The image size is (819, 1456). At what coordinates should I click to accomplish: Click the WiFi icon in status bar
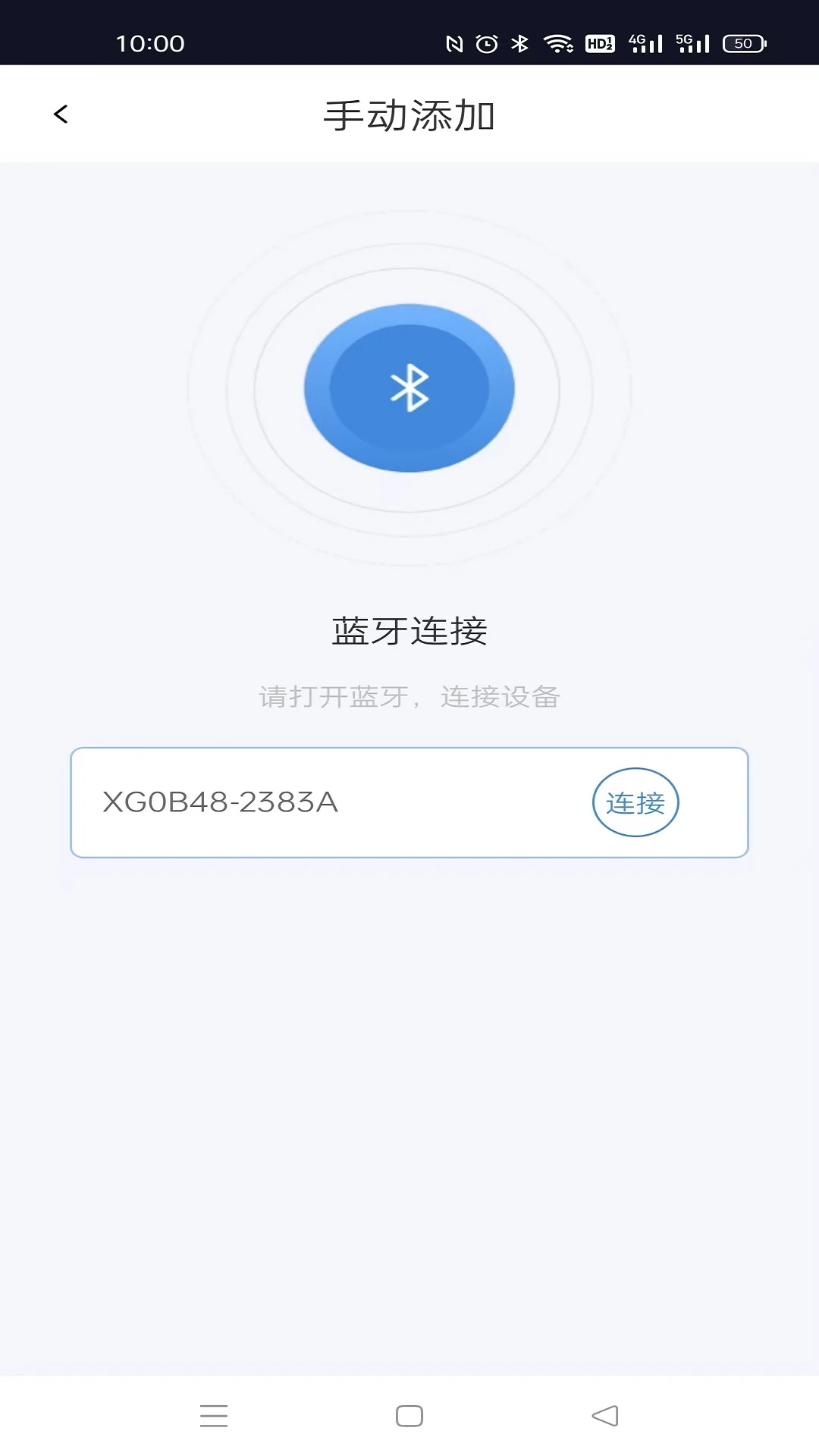[560, 44]
